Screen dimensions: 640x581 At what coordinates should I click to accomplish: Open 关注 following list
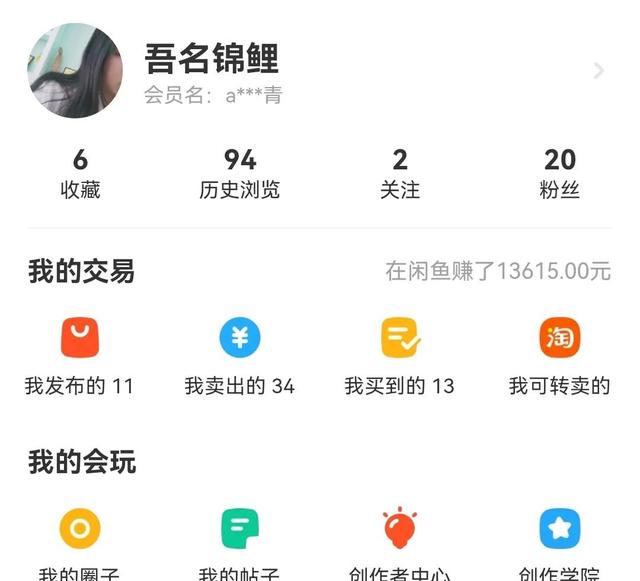click(400, 173)
